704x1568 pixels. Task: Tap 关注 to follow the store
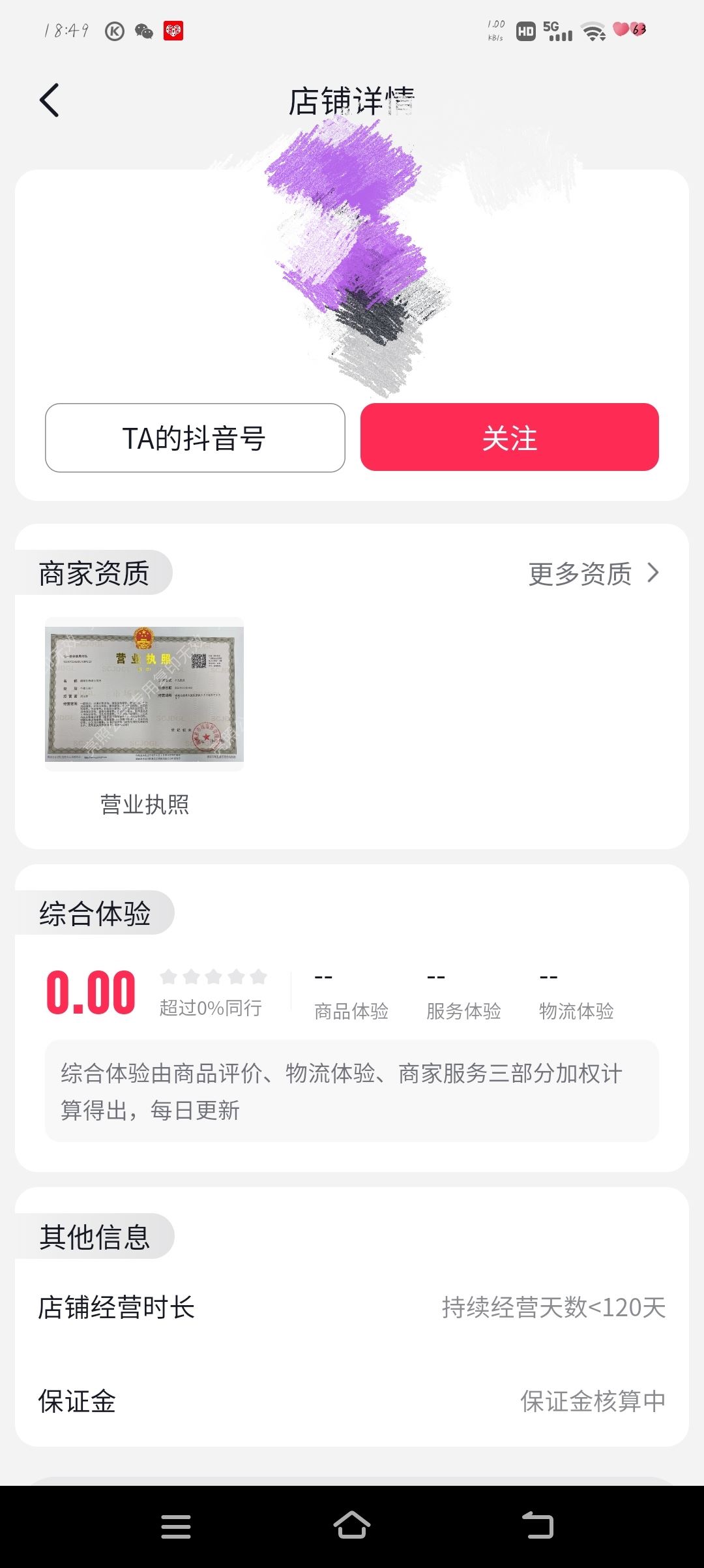(509, 438)
